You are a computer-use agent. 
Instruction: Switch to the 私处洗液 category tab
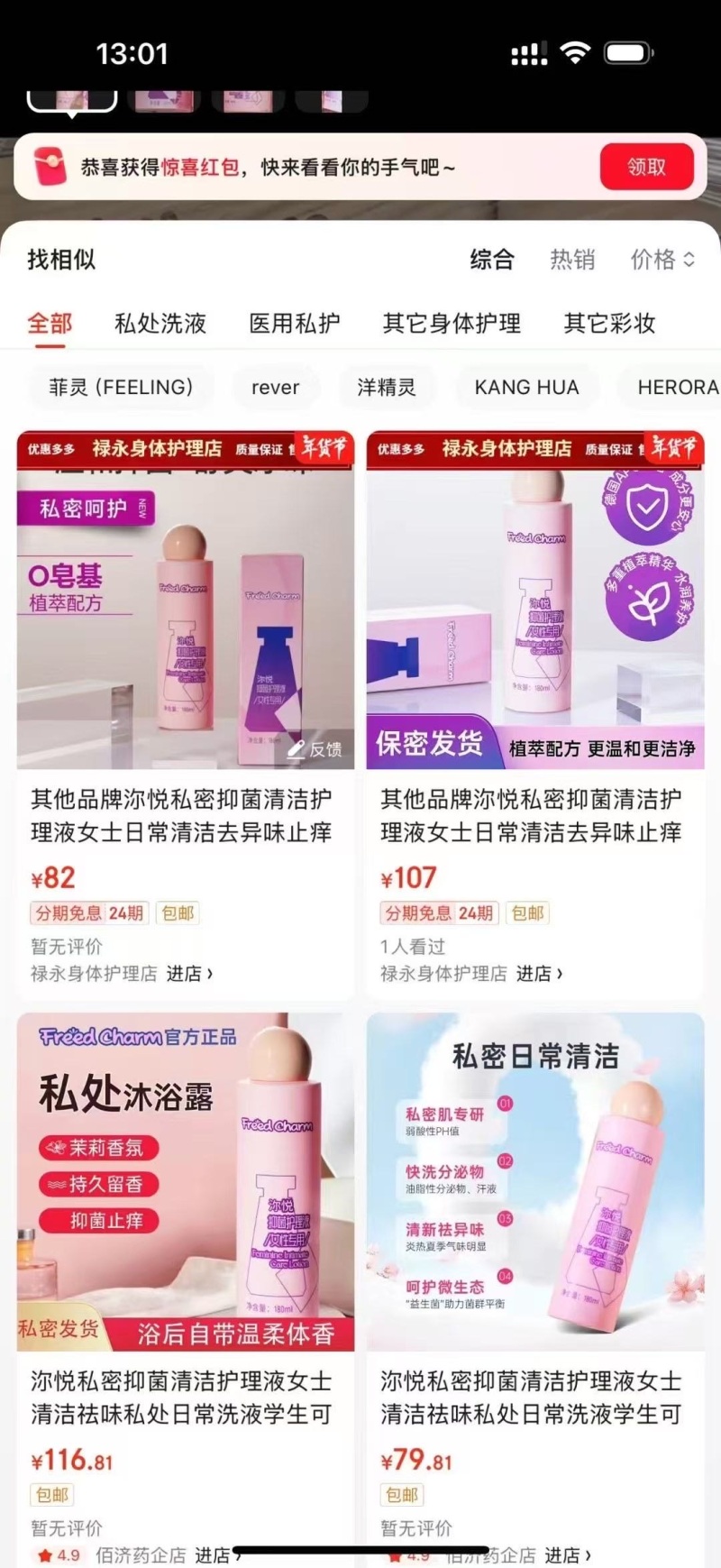tap(160, 323)
